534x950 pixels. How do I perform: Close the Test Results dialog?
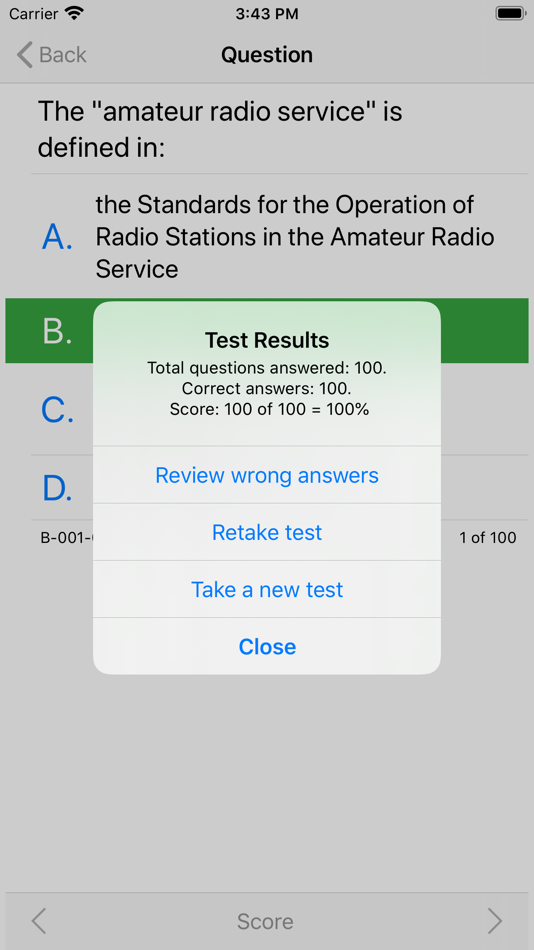pyautogui.click(x=267, y=646)
